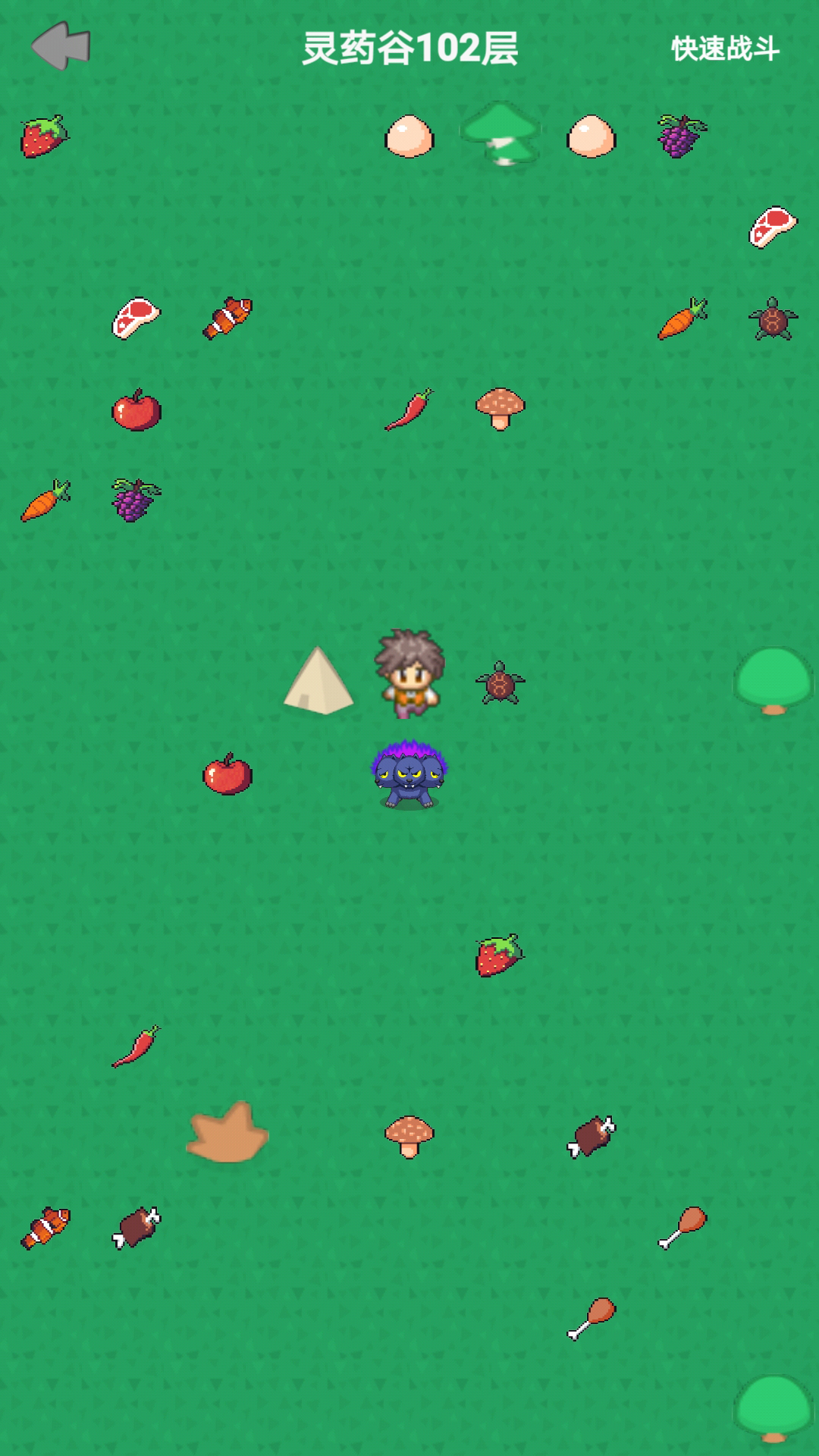Attack the three-headed purple monster
The height and width of the screenshot is (1456, 819).
point(409,775)
